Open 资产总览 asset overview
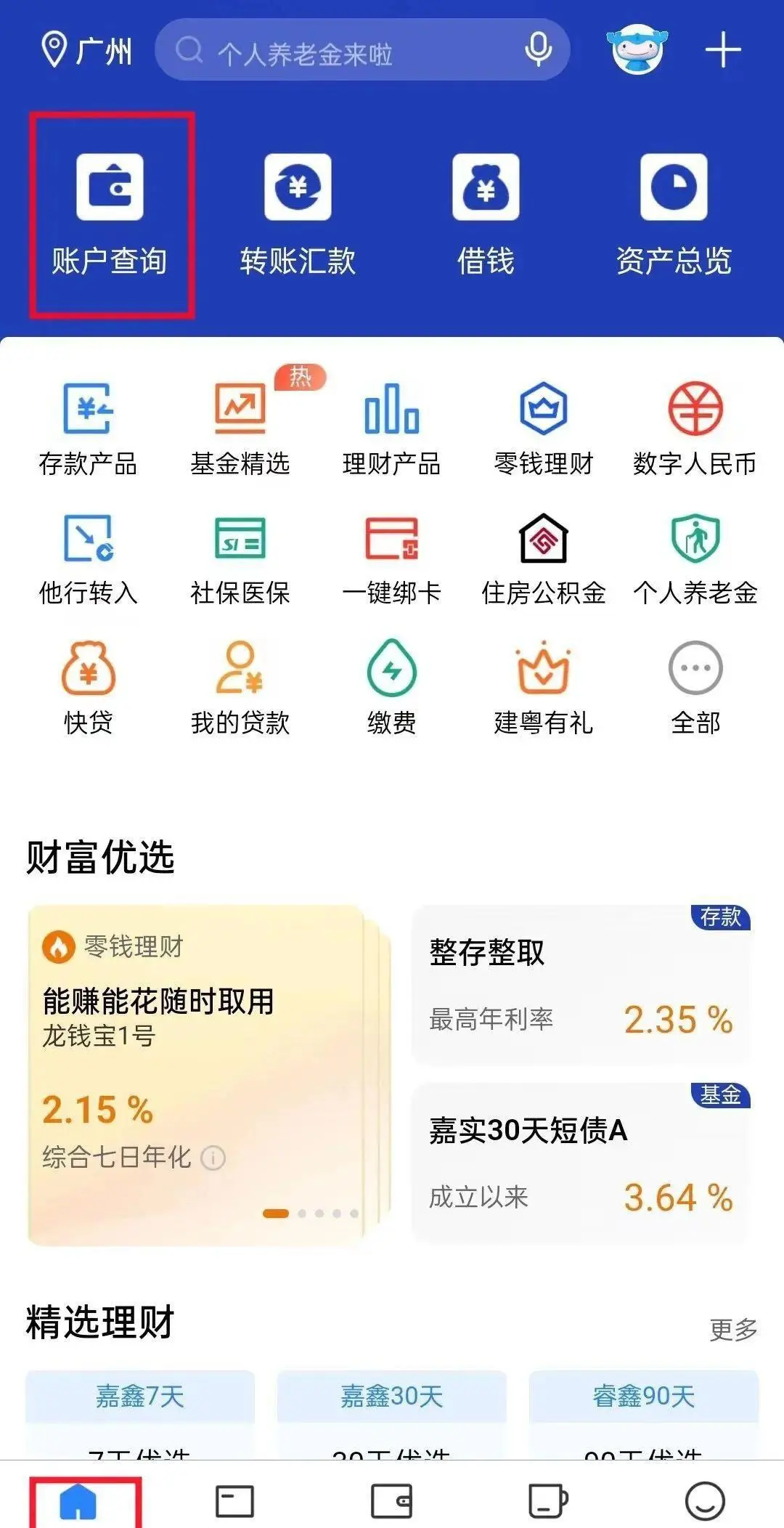784x1528 pixels. (674, 211)
